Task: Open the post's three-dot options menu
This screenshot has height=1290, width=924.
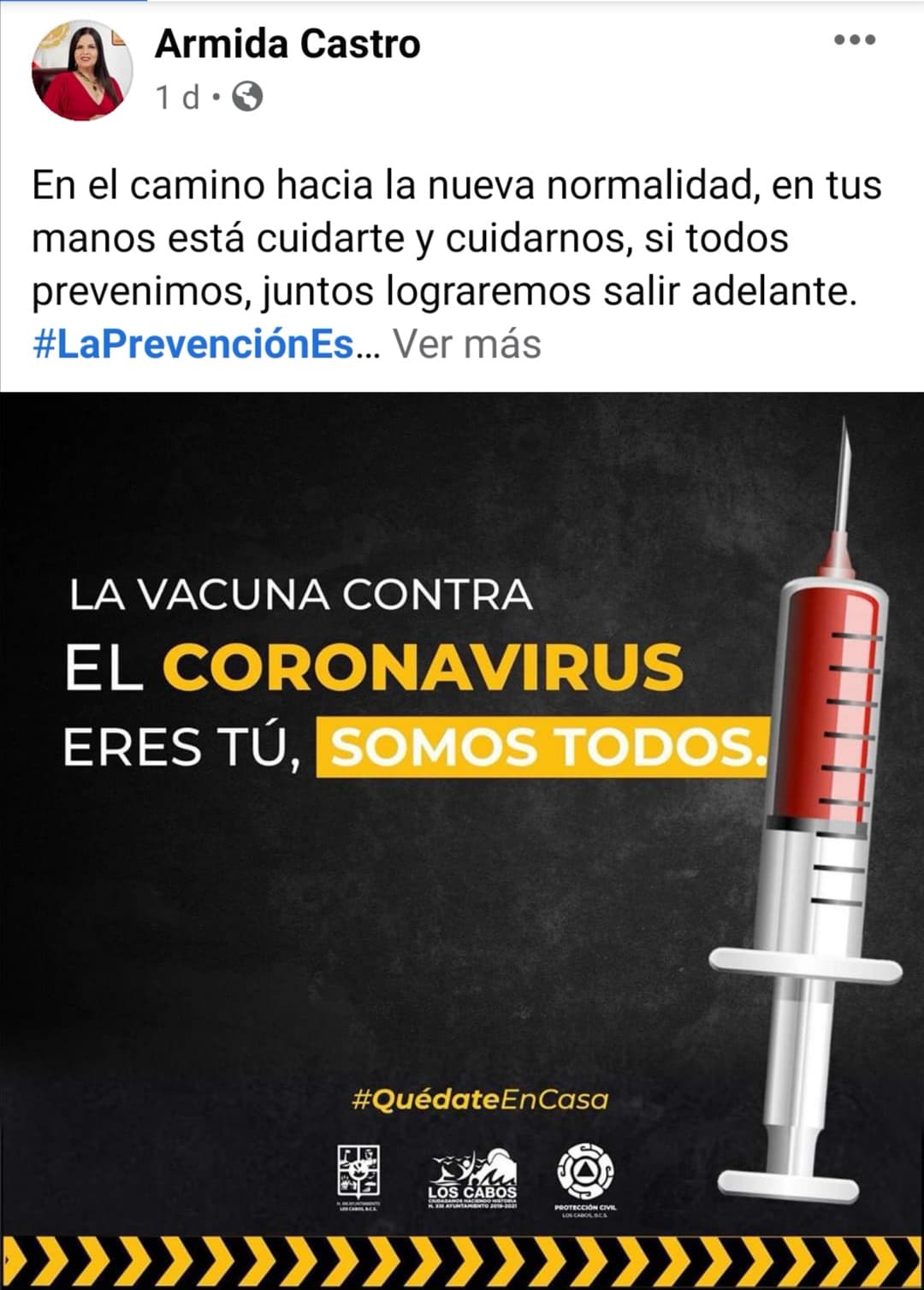Action: [x=854, y=40]
